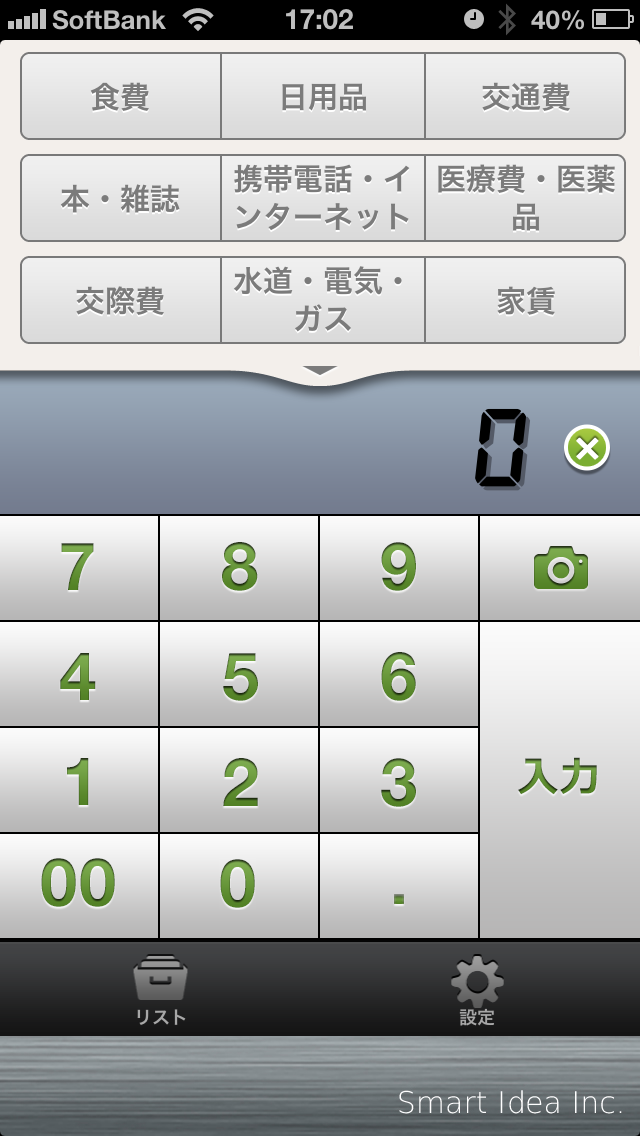The width and height of the screenshot is (640, 1136).
Task: Select the 家賃 category
Action: pyautogui.click(x=525, y=300)
